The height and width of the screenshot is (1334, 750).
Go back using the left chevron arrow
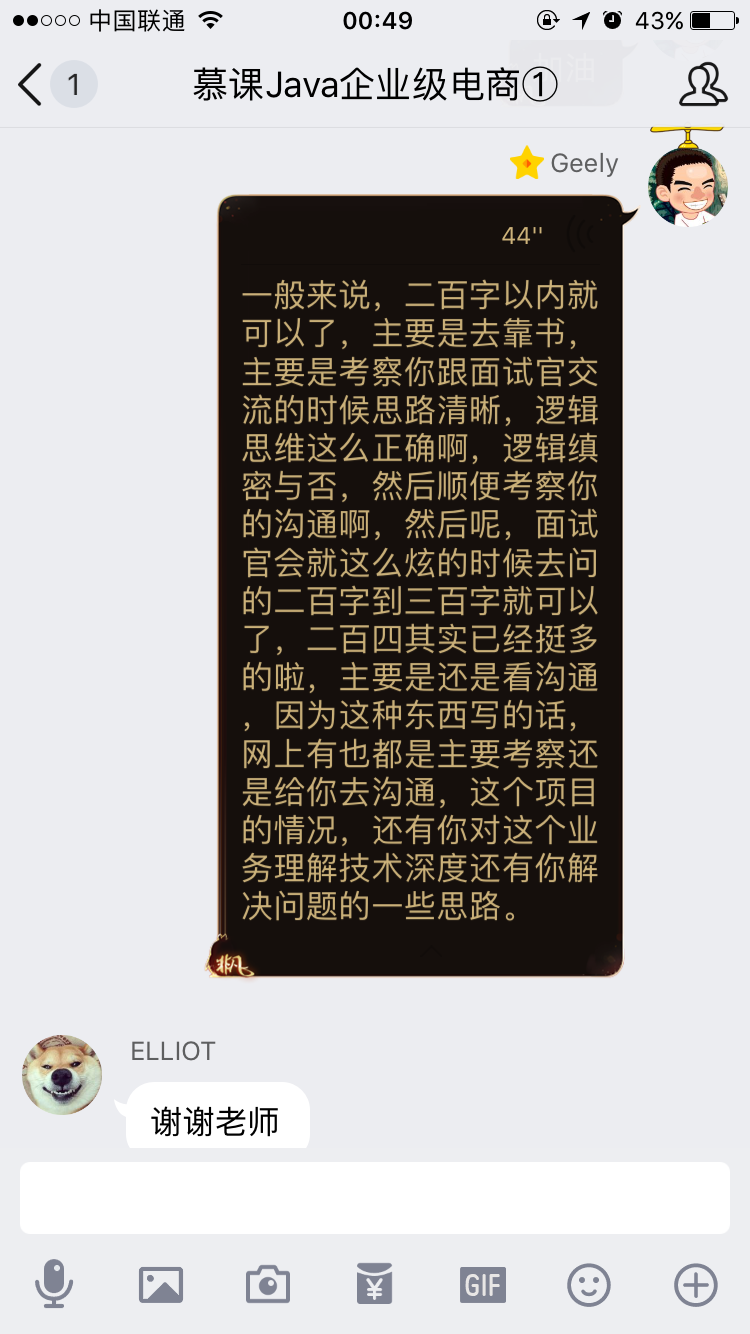[x=28, y=86]
